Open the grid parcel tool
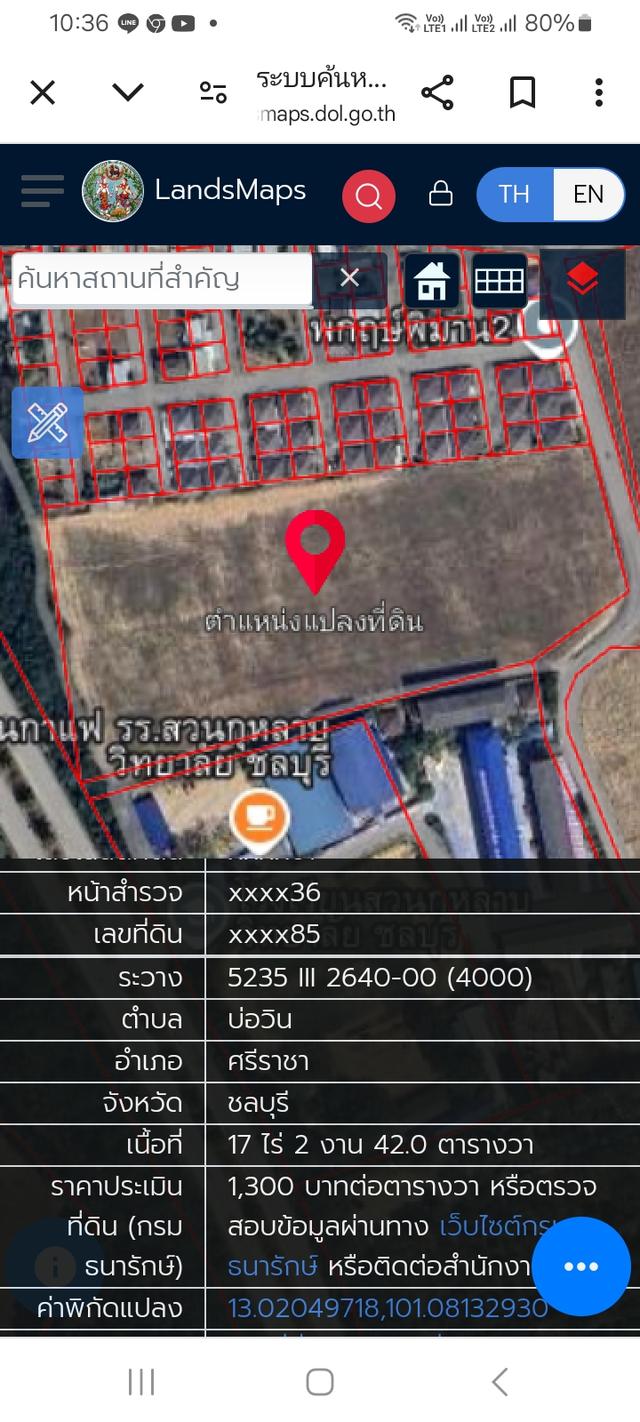640x1422 pixels. coord(499,281)
